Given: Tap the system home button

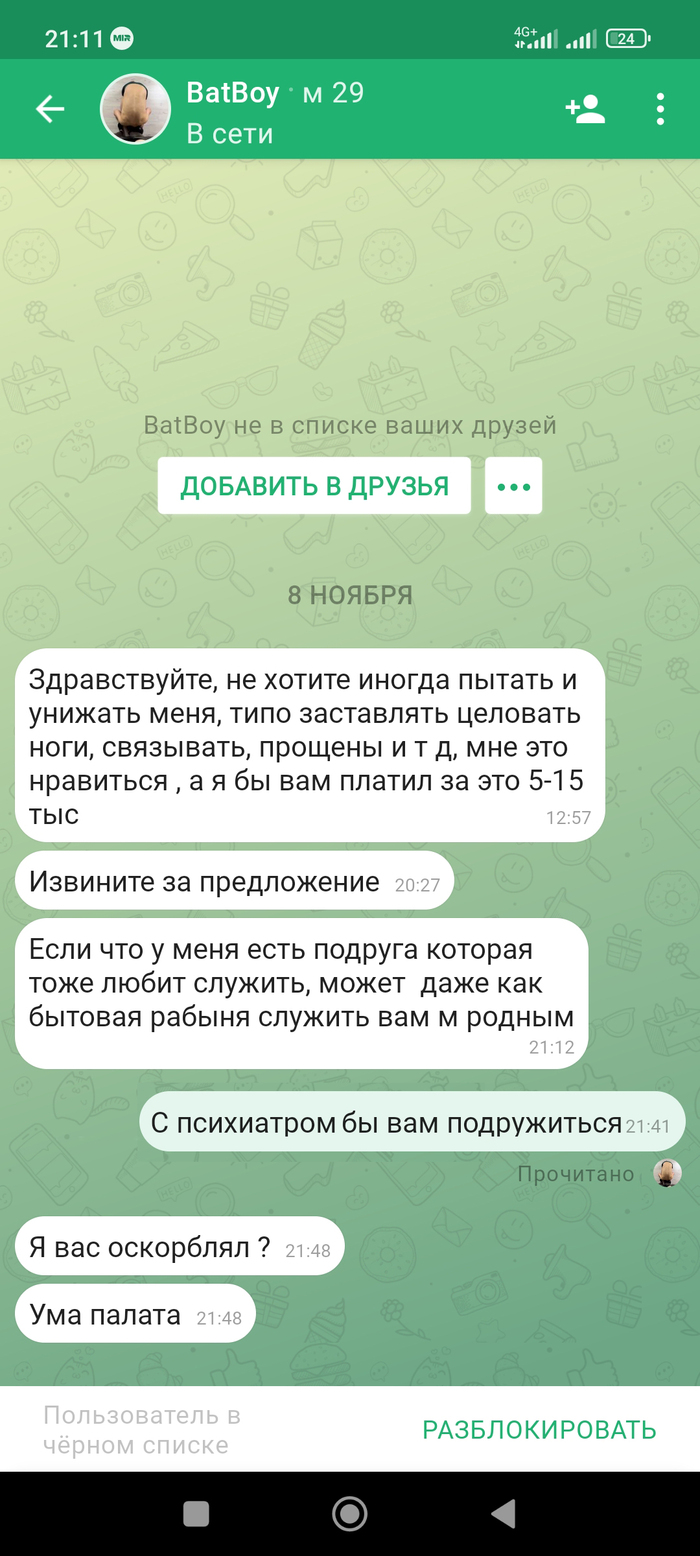Looking at the screenshot, I should point(349,1514).
